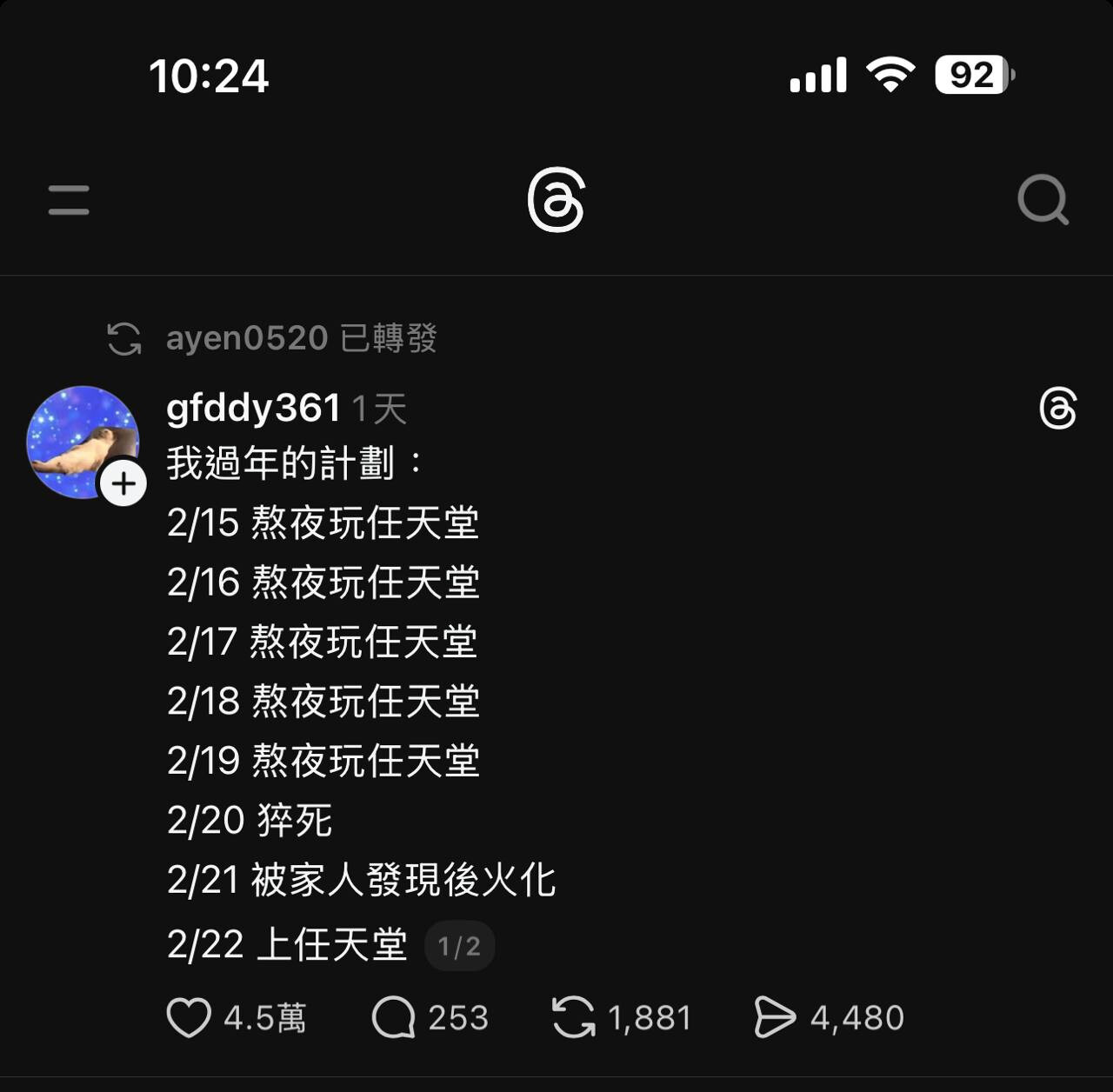Open the menu icon at top left
Screen dimensions: 1113x1092
coord(69,200)
